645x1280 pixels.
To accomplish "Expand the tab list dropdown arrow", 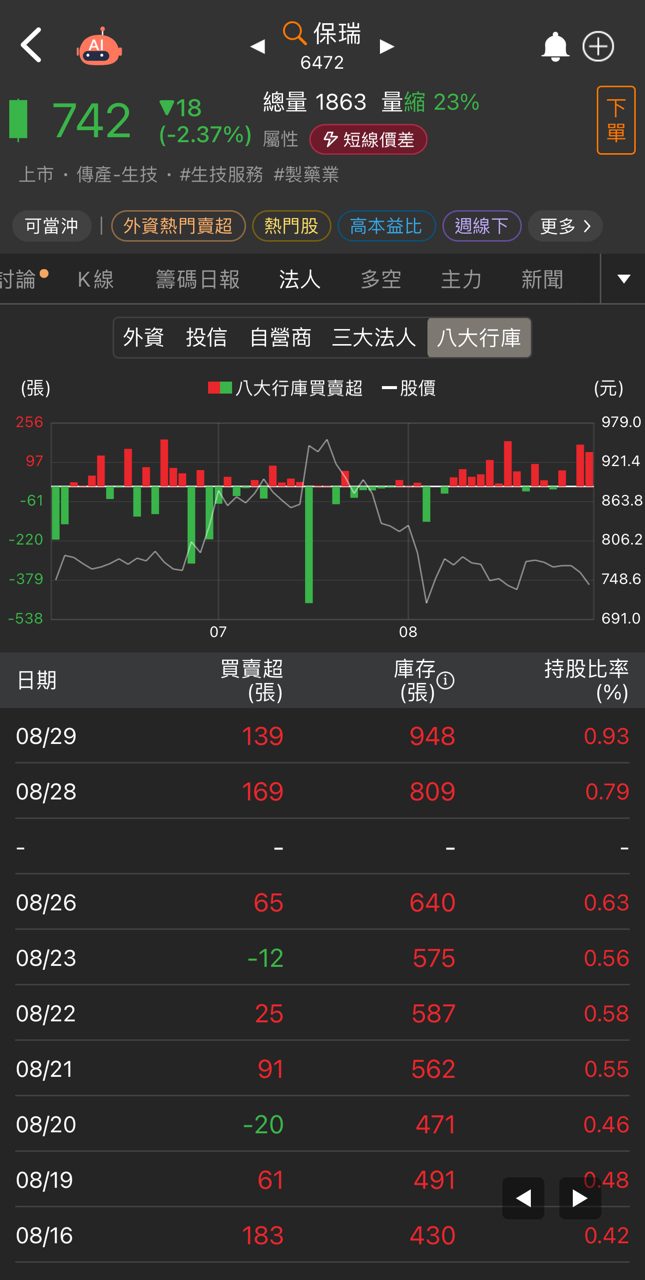I will coord(623,279).
